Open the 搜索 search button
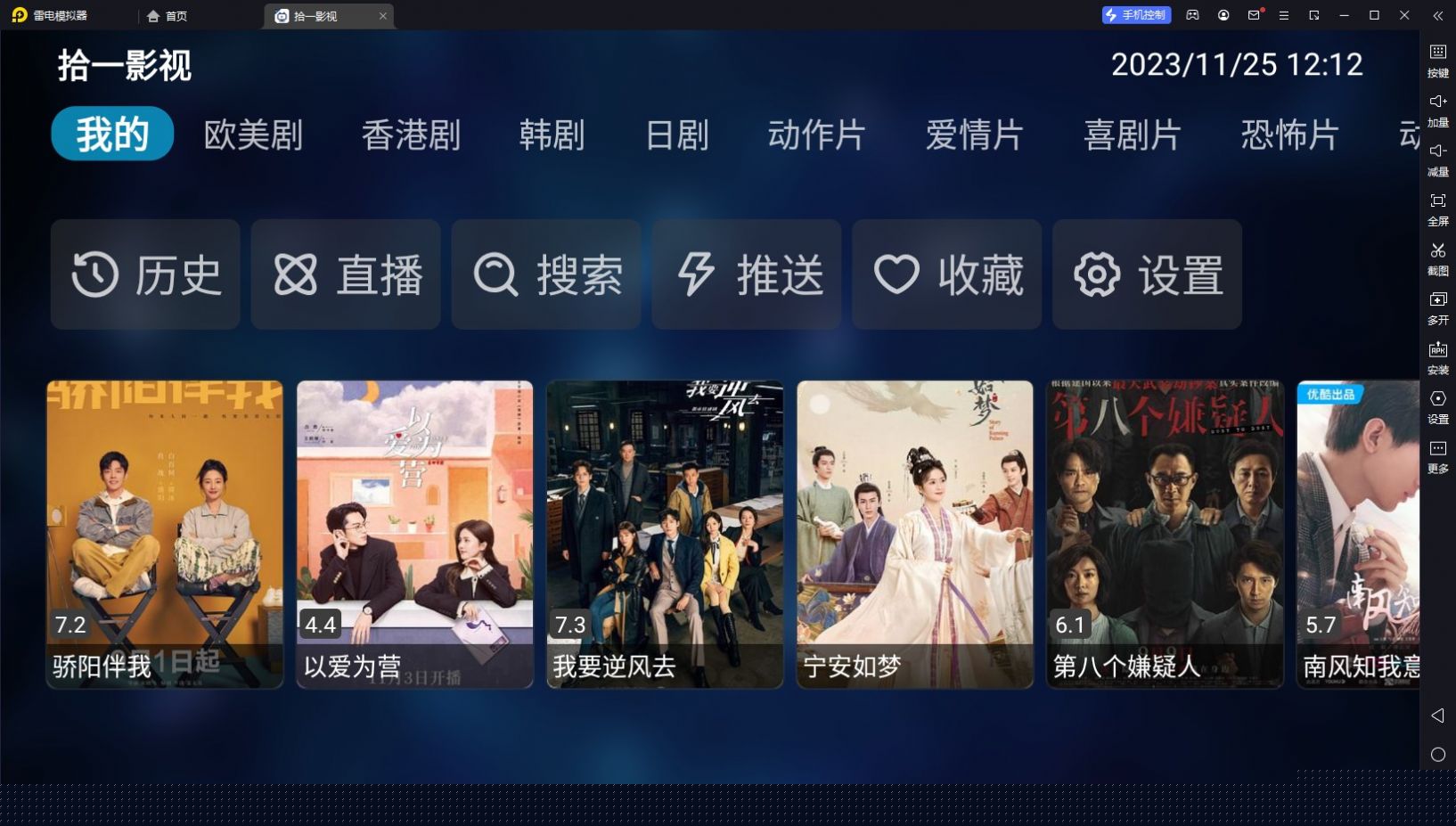Viewport: 1456px width, 826px height. [x=546, y=274]
